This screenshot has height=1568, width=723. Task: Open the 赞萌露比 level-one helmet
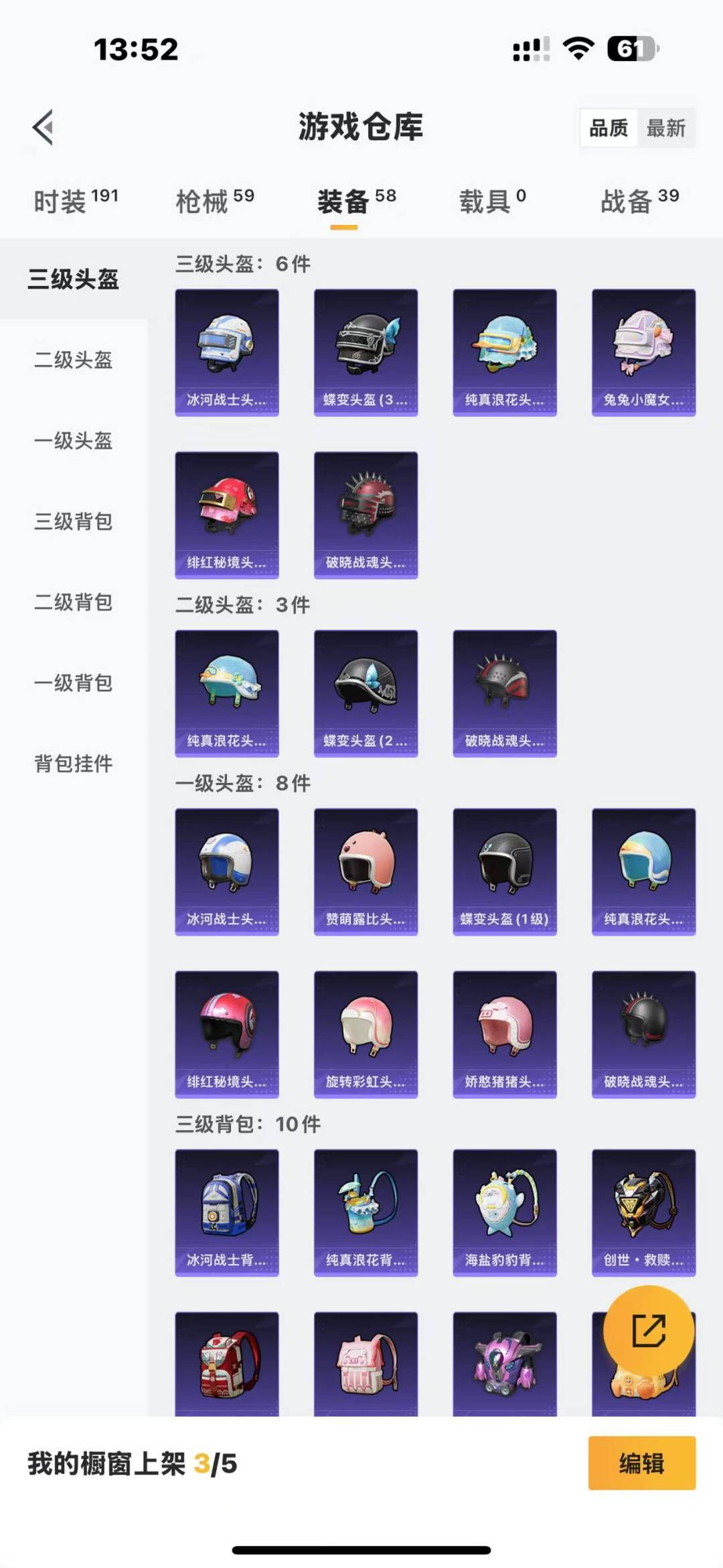[x=366, y=871]
